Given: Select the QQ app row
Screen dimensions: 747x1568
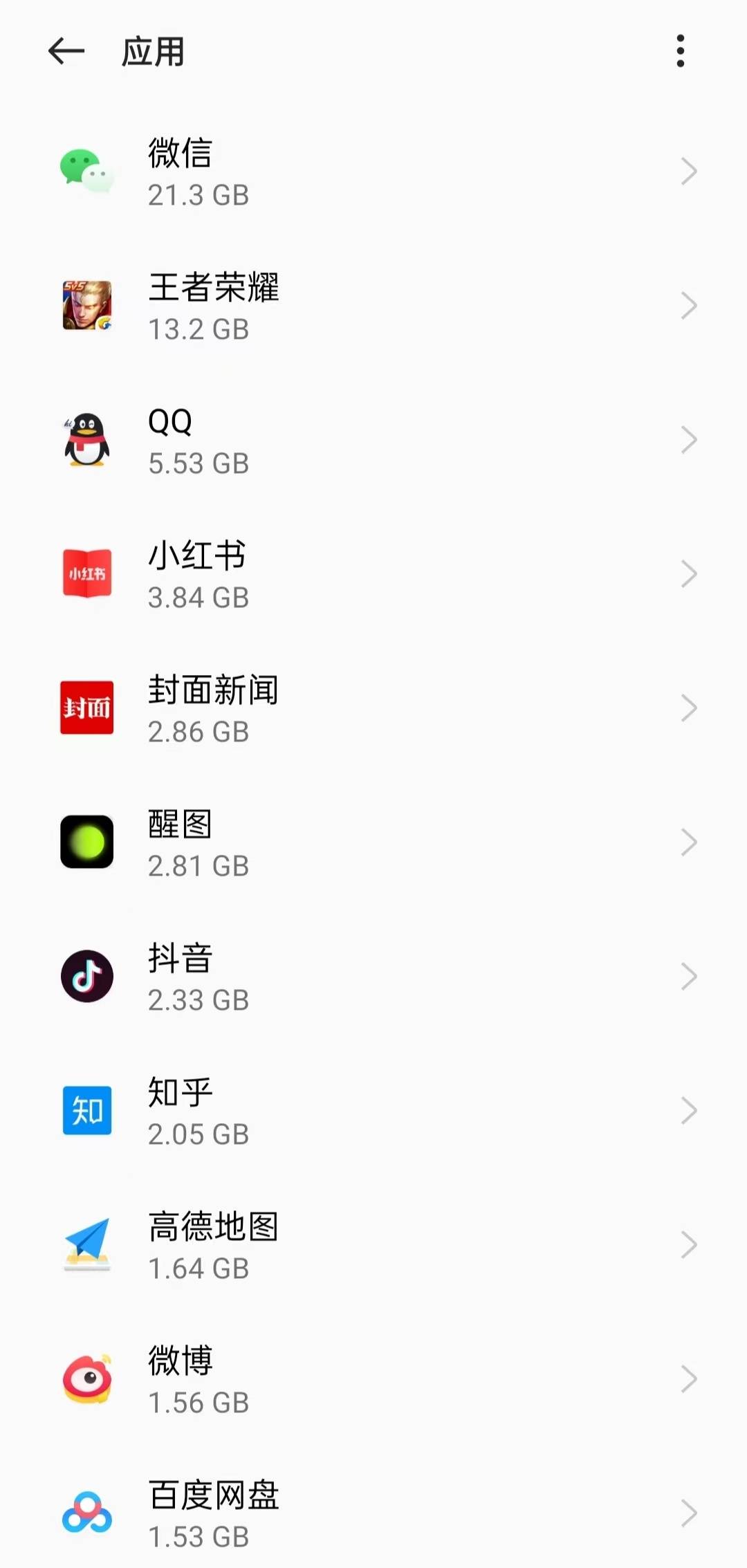Looking at the screenshot, I should click(x=373, y=440).
